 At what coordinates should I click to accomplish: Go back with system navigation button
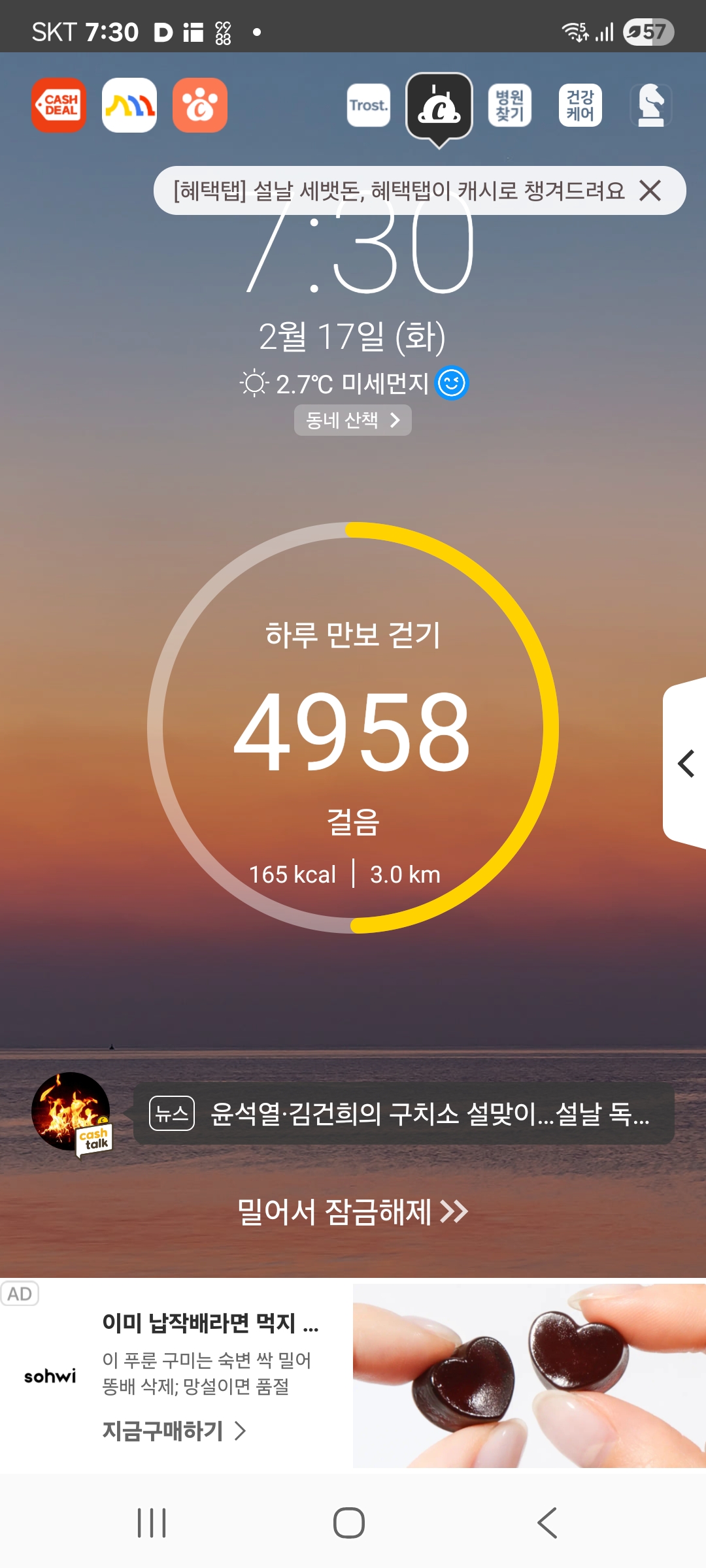pos(548,1523)
